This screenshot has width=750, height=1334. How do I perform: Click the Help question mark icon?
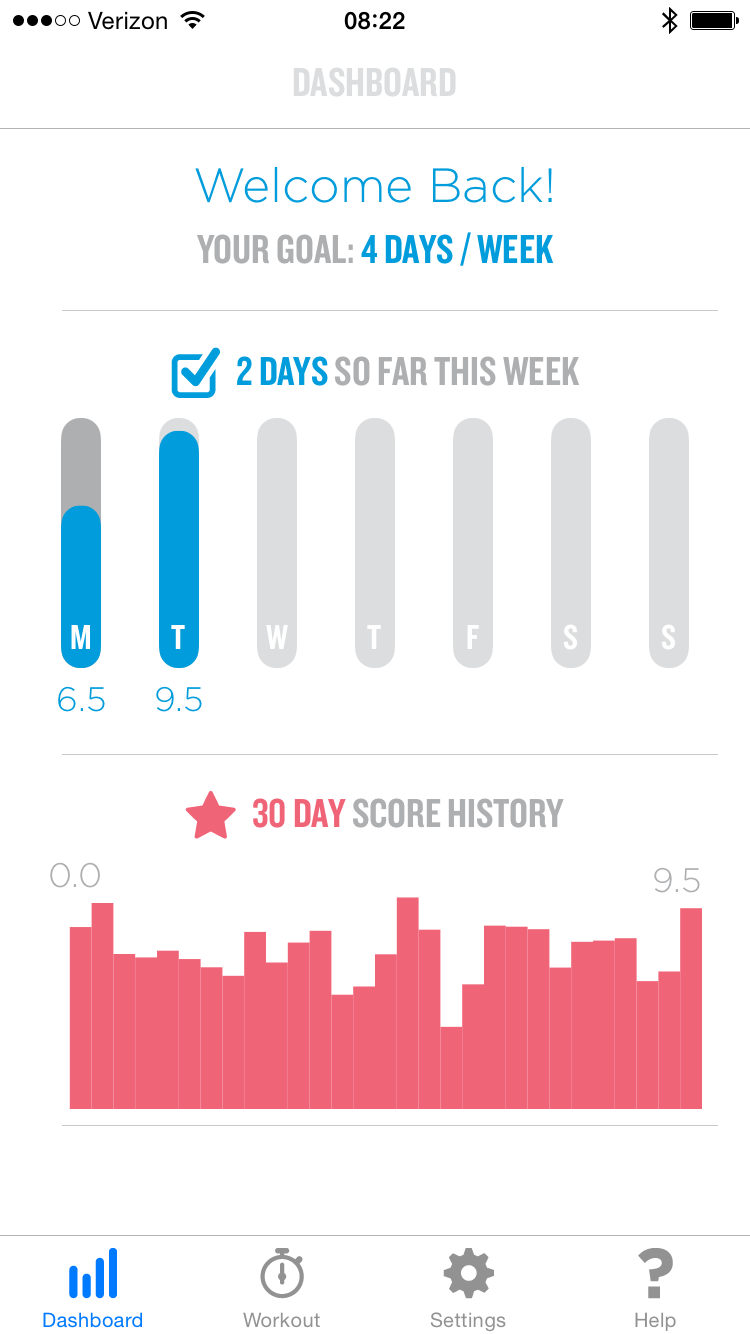pos(655,1274)
